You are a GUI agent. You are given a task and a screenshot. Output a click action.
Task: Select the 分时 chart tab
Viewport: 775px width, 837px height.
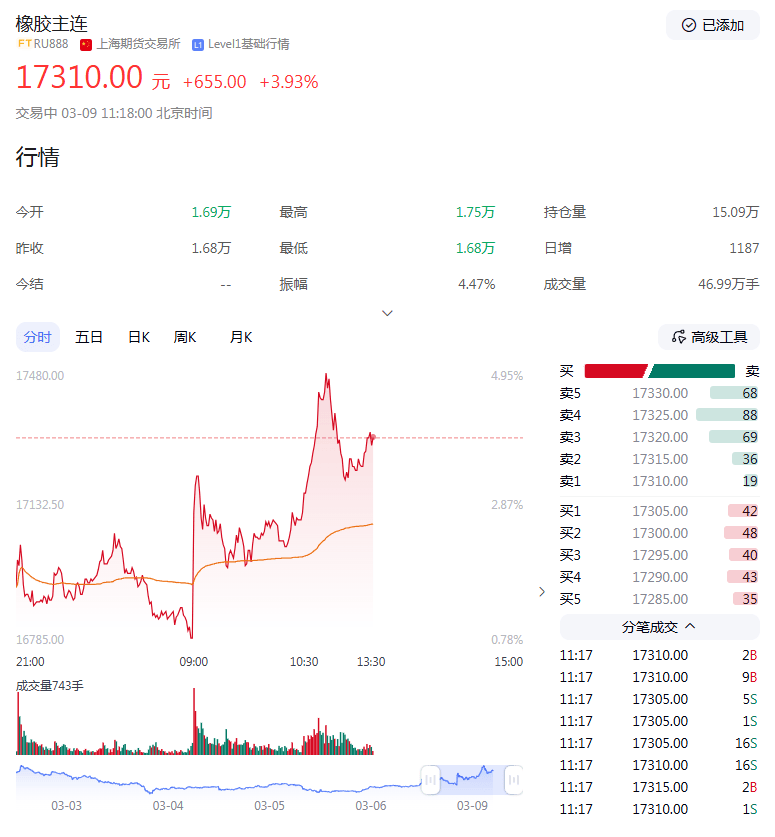click(38, 337)
